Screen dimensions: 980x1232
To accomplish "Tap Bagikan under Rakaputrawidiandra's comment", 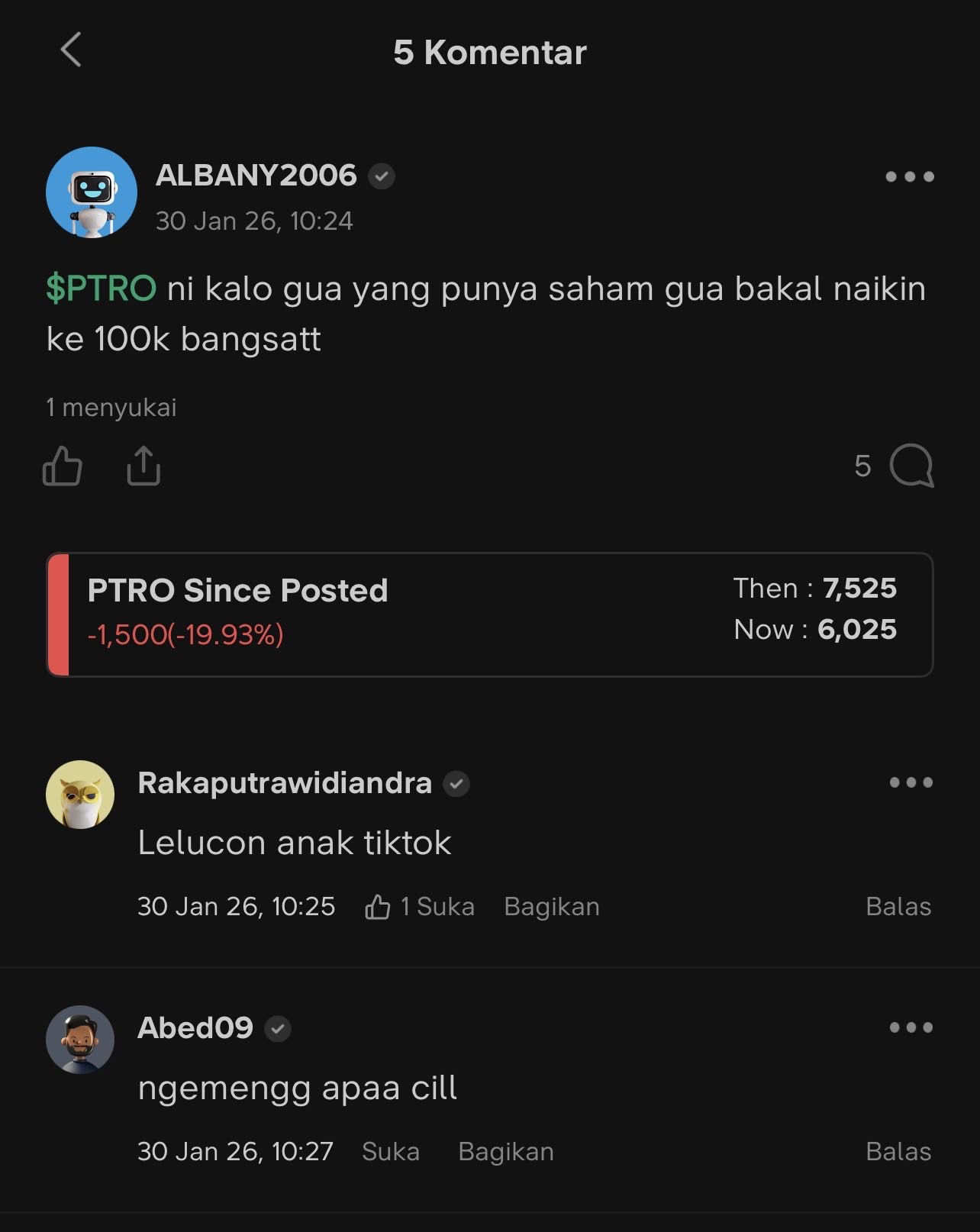I will click(551, 907).
